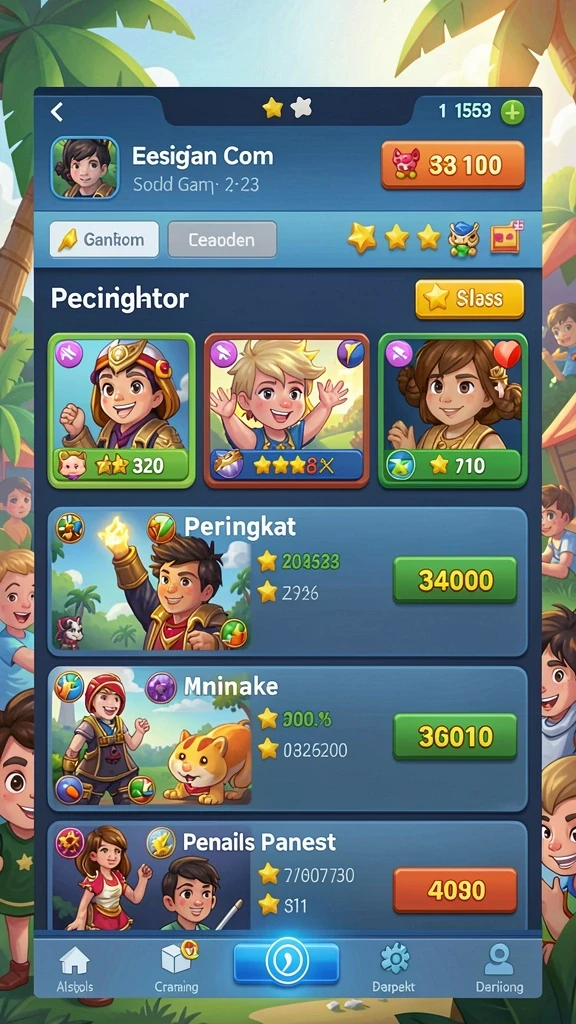Add currency with the green plus button
Viewport: 576px width, 1024px height.
point(512,112)
